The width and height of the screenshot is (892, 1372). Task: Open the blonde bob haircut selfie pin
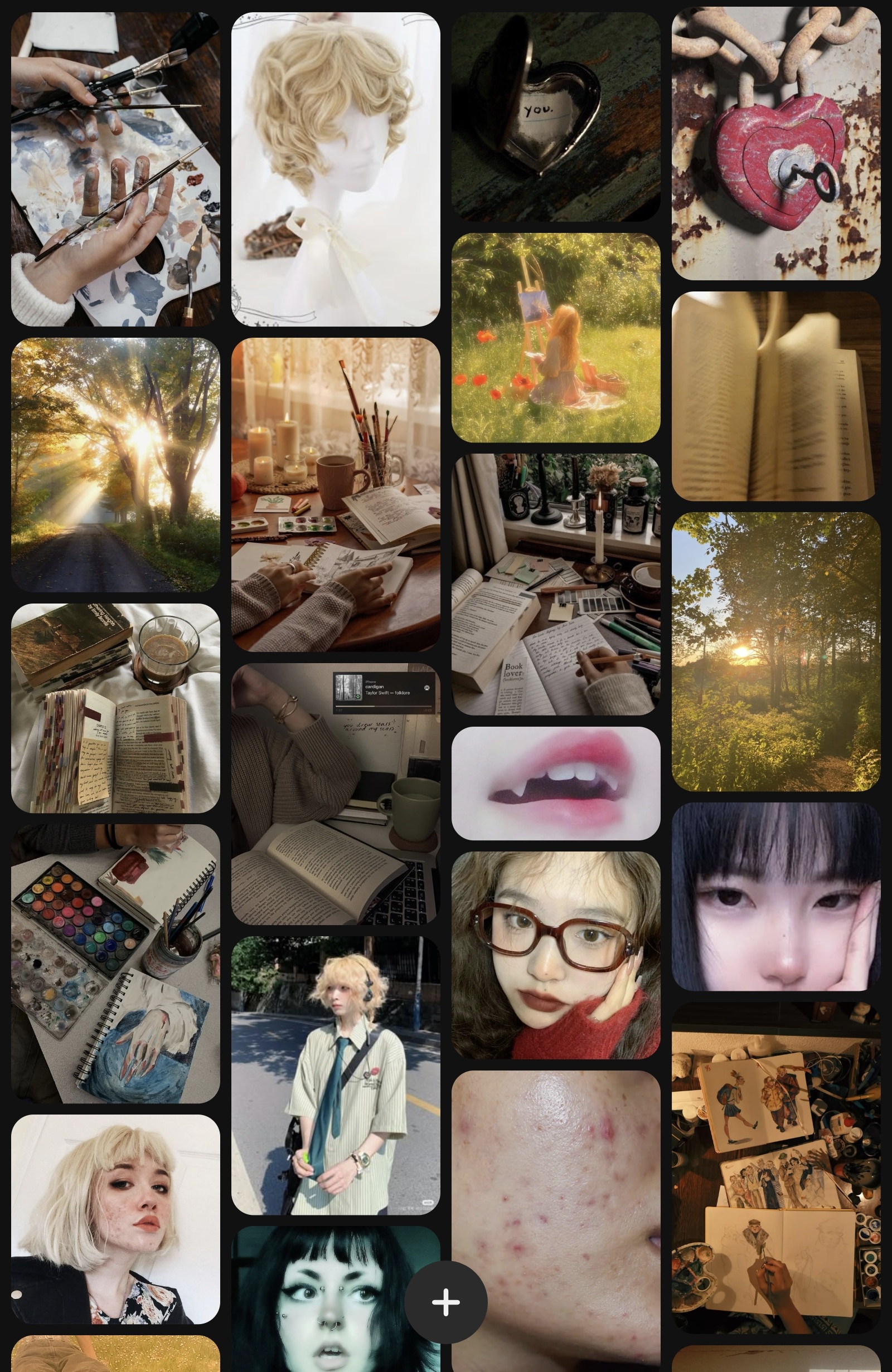point(115,1219)
